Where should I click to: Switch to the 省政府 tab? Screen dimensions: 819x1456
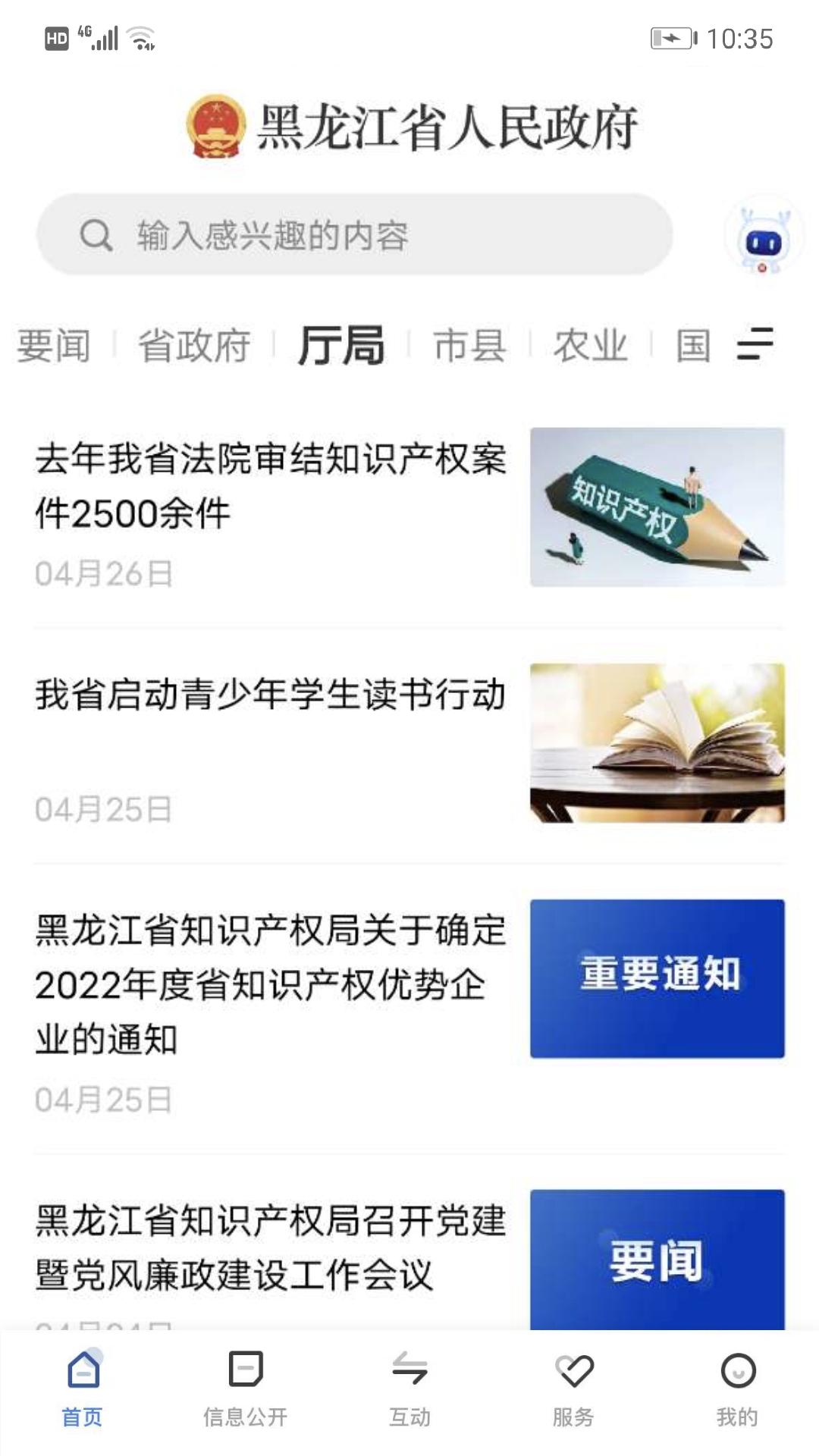tap(196, 347)
